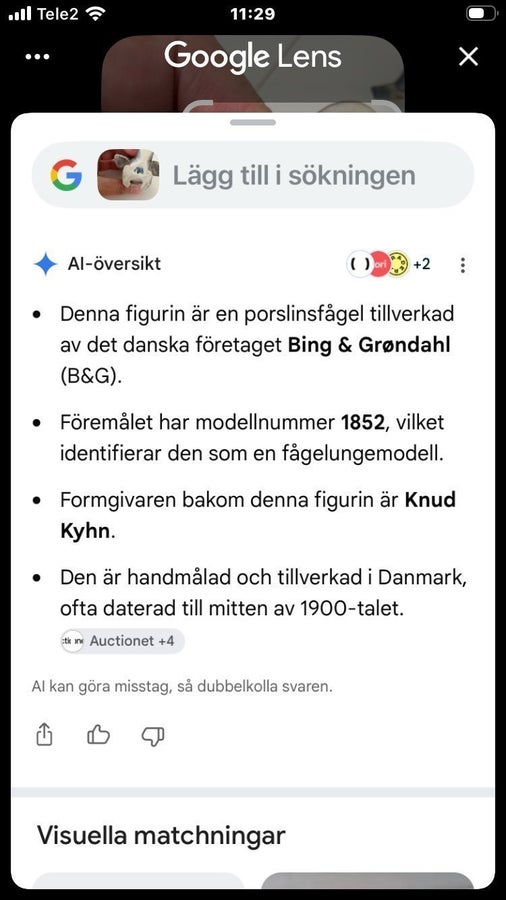Tap the figurine thumbnail in the search bar
506x900 pixels.
click(x=128, y=174)
